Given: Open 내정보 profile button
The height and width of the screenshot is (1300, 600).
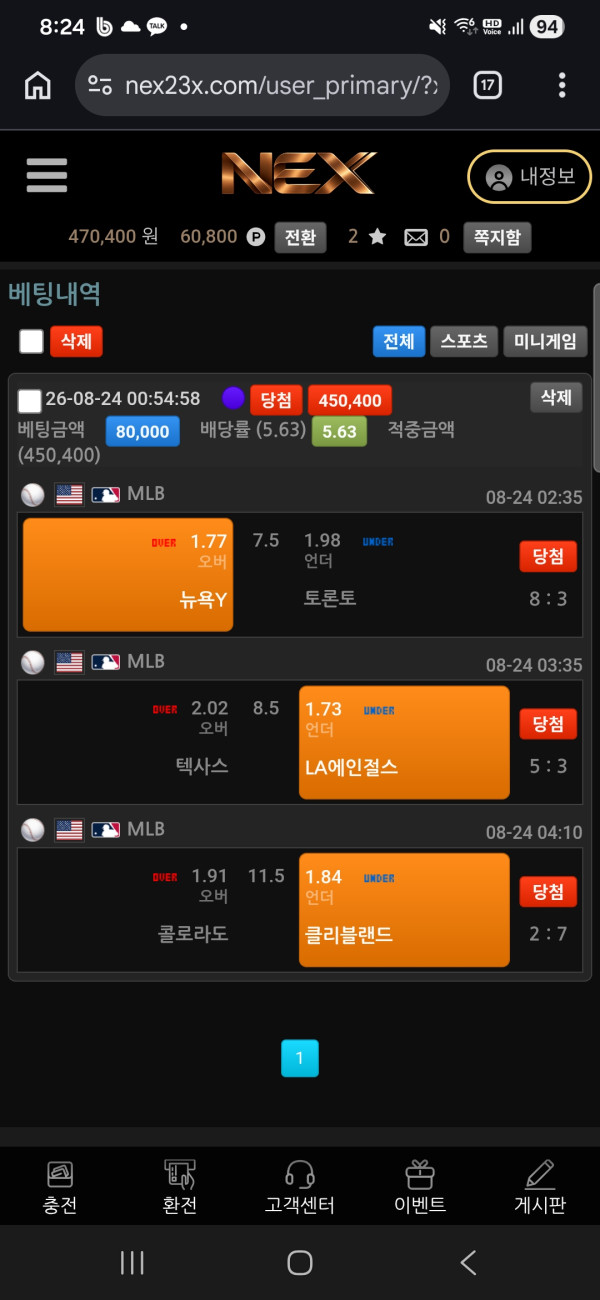Looking at the screenshot, I should (529, 177).
